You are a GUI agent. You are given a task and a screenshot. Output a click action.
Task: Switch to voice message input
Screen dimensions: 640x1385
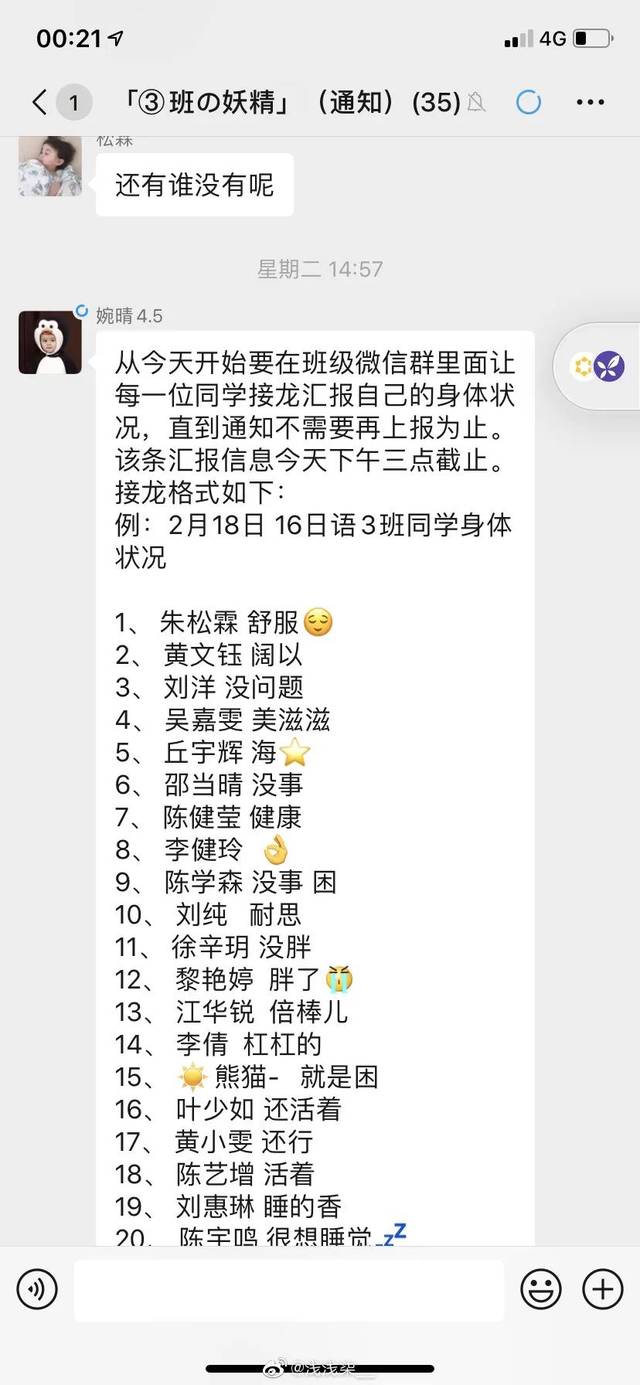click(x=37, y=1290)
